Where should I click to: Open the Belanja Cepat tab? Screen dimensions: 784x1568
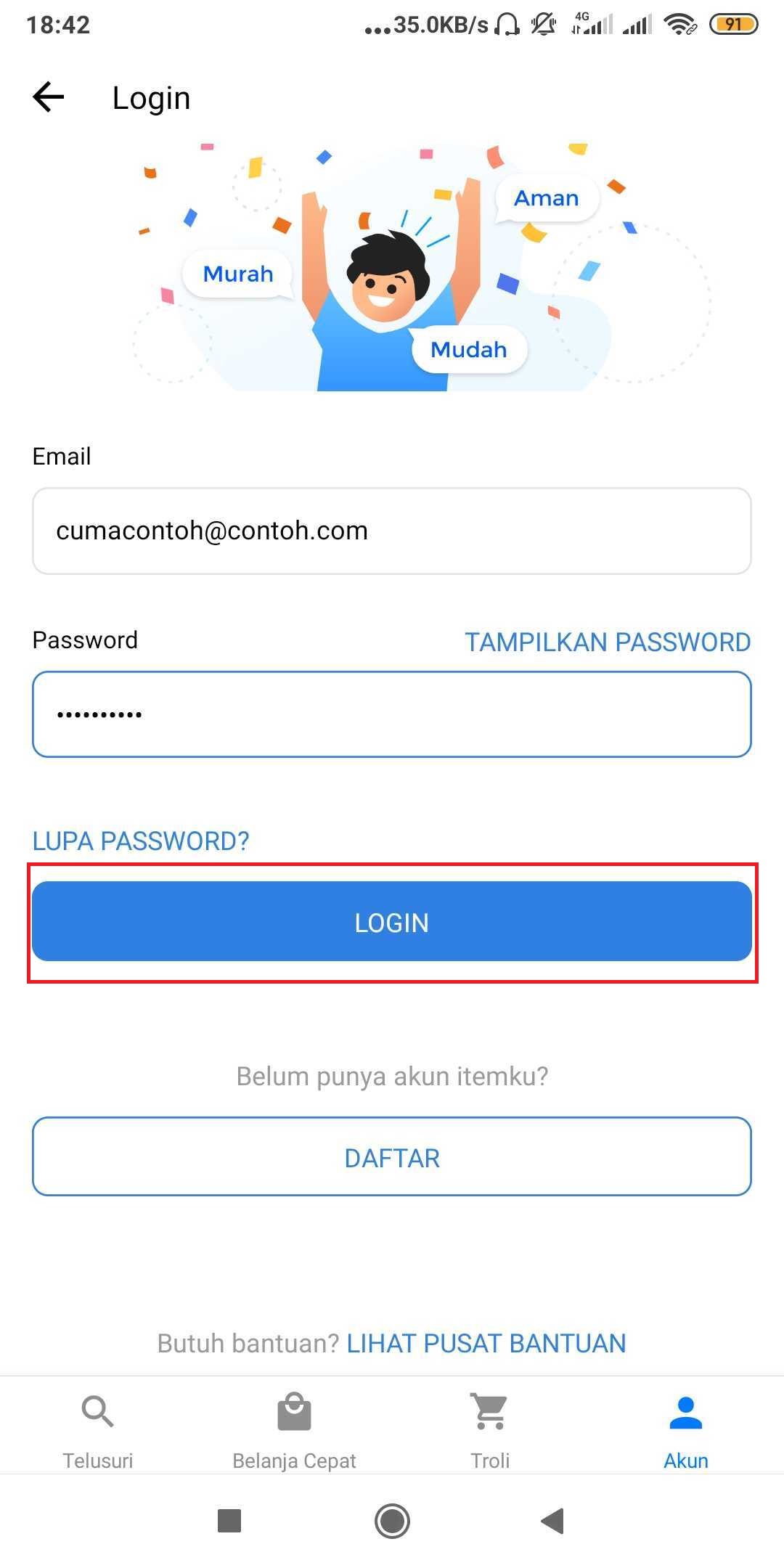(x=294, y=1426)
